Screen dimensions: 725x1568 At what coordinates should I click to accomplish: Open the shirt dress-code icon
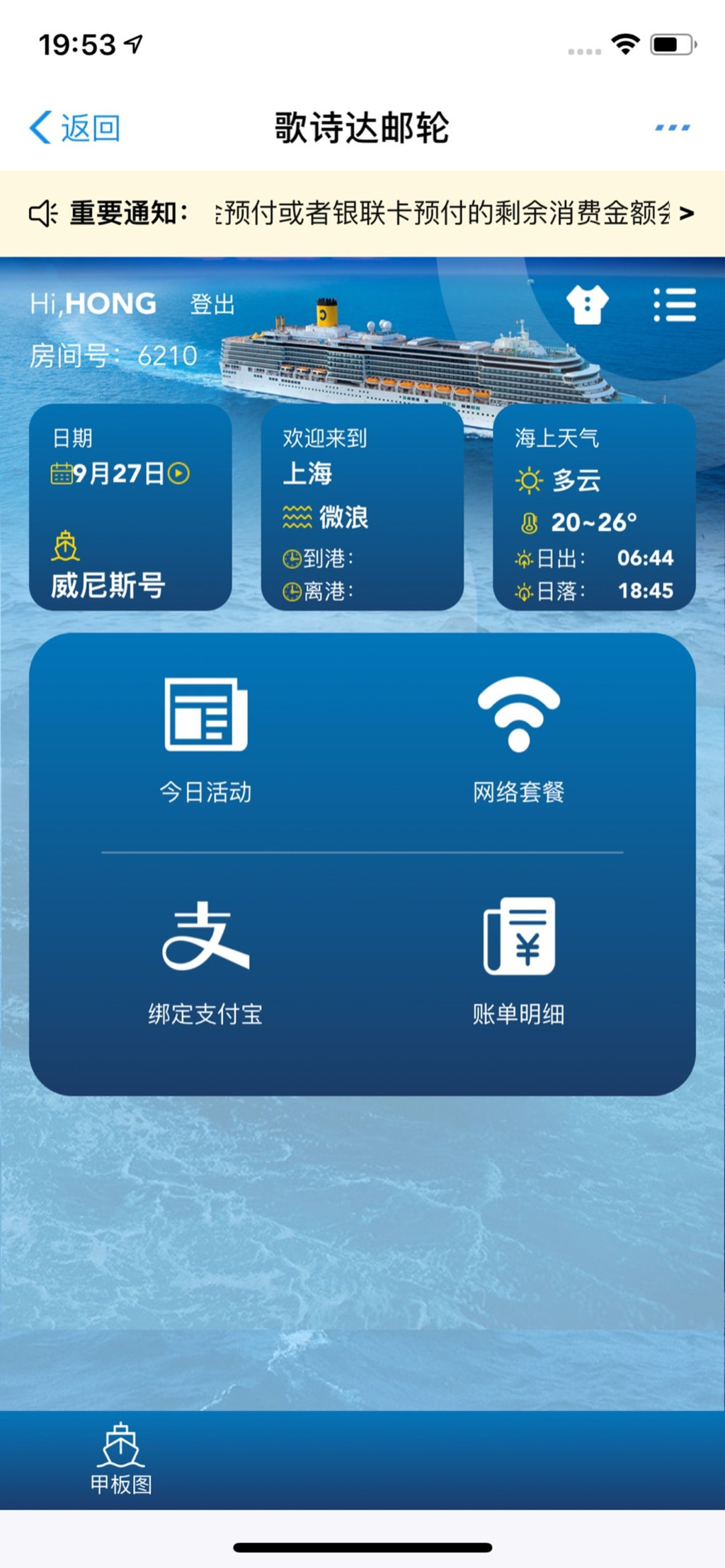point(587,305)
